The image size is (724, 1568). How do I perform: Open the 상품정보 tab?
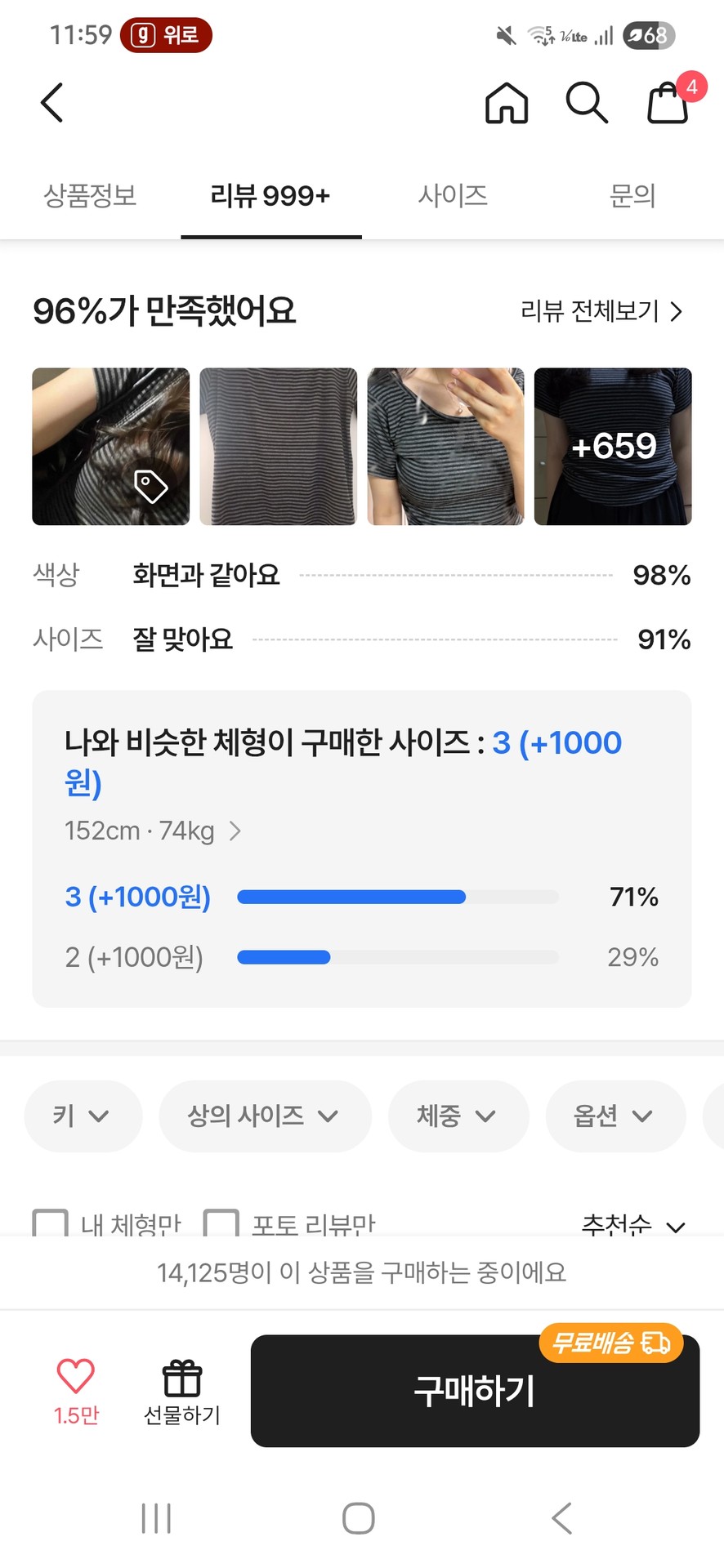pyautogui.click(x=90, y=196)
